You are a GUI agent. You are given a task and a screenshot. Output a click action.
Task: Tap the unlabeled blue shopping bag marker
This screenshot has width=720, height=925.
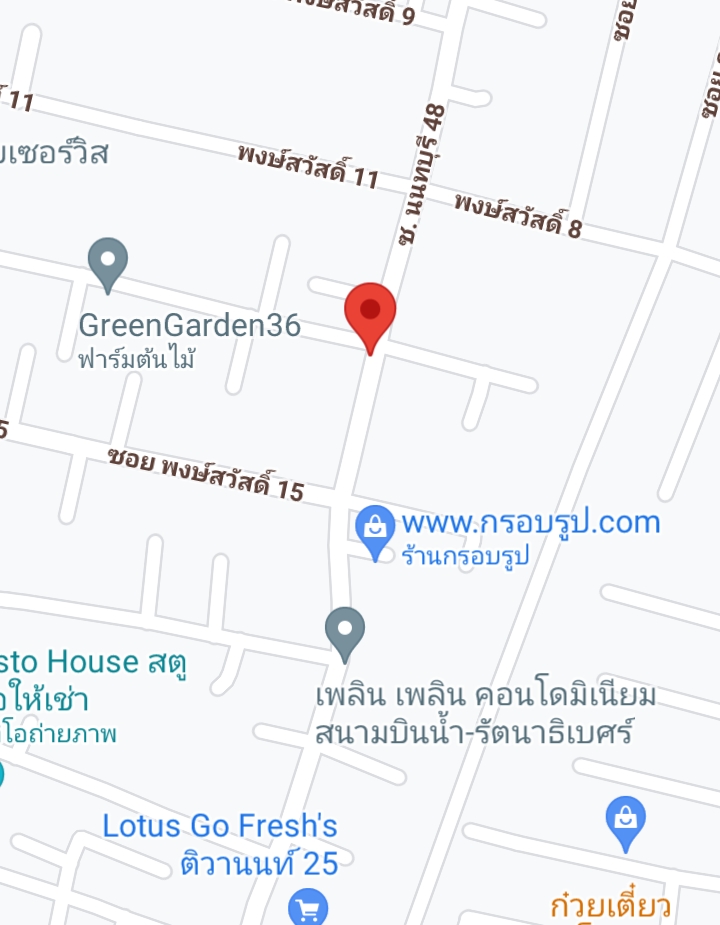coord(626,820)
